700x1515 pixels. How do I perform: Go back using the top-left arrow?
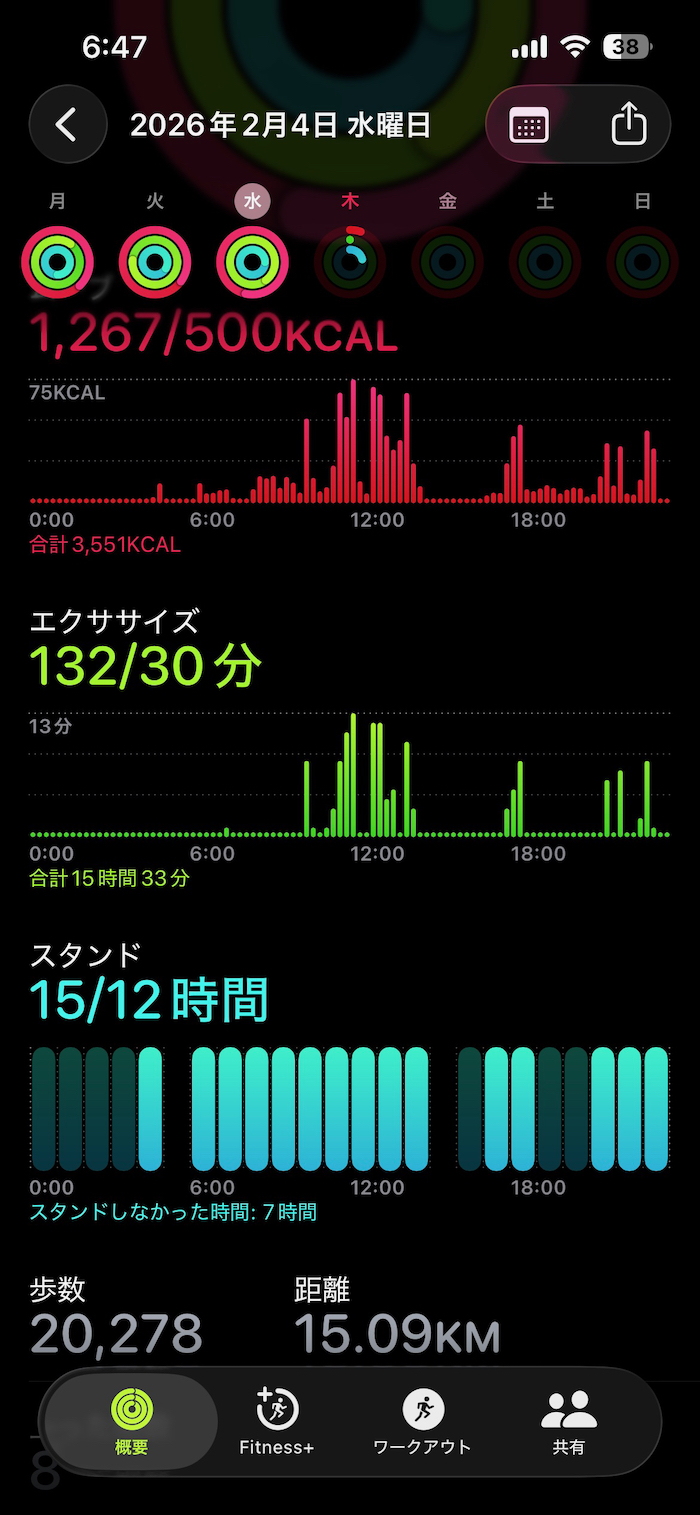[x=67, y=125]
